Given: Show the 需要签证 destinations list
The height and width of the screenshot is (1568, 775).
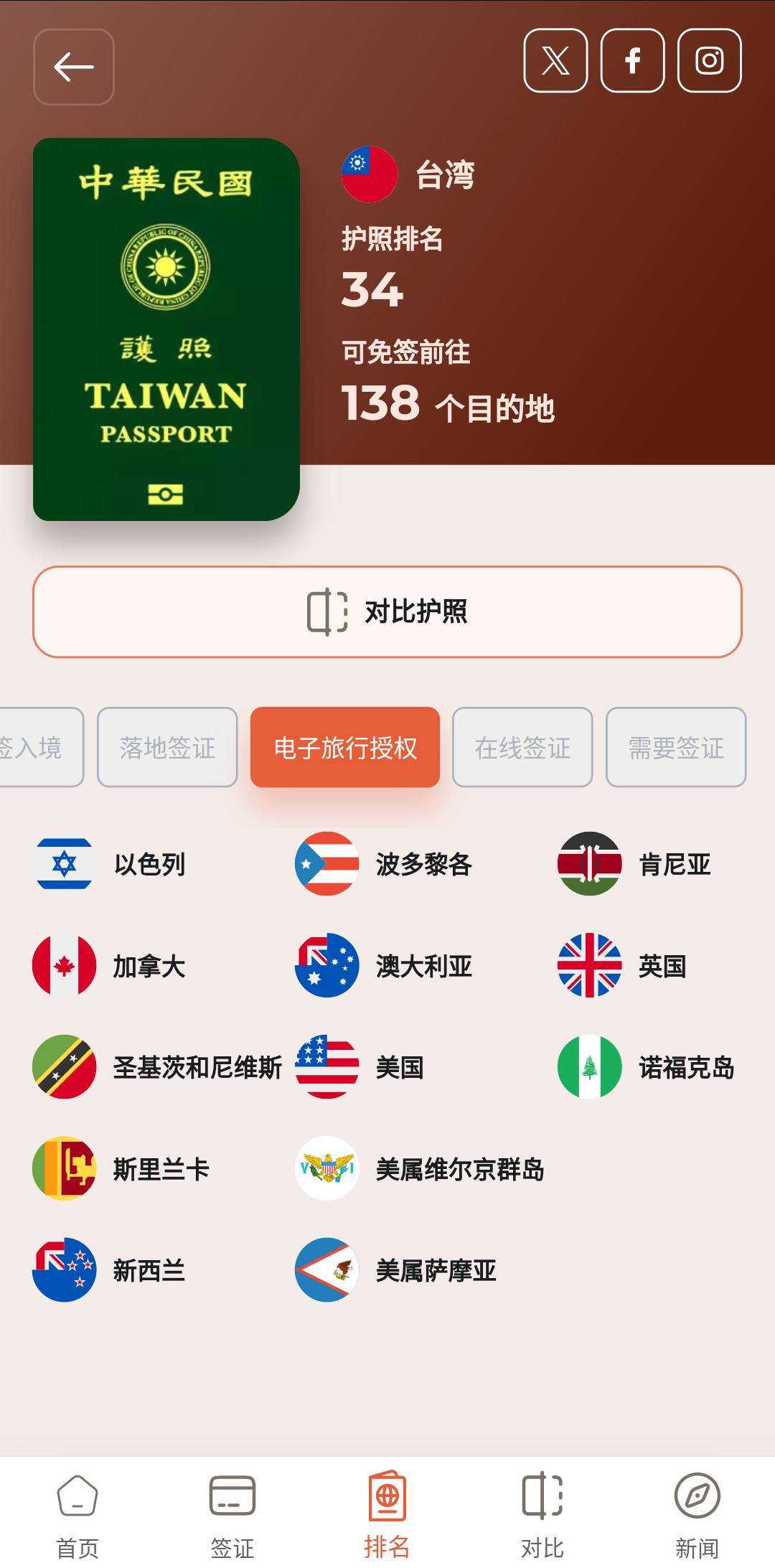Looking at the screenshot, I should pos(675,748).
